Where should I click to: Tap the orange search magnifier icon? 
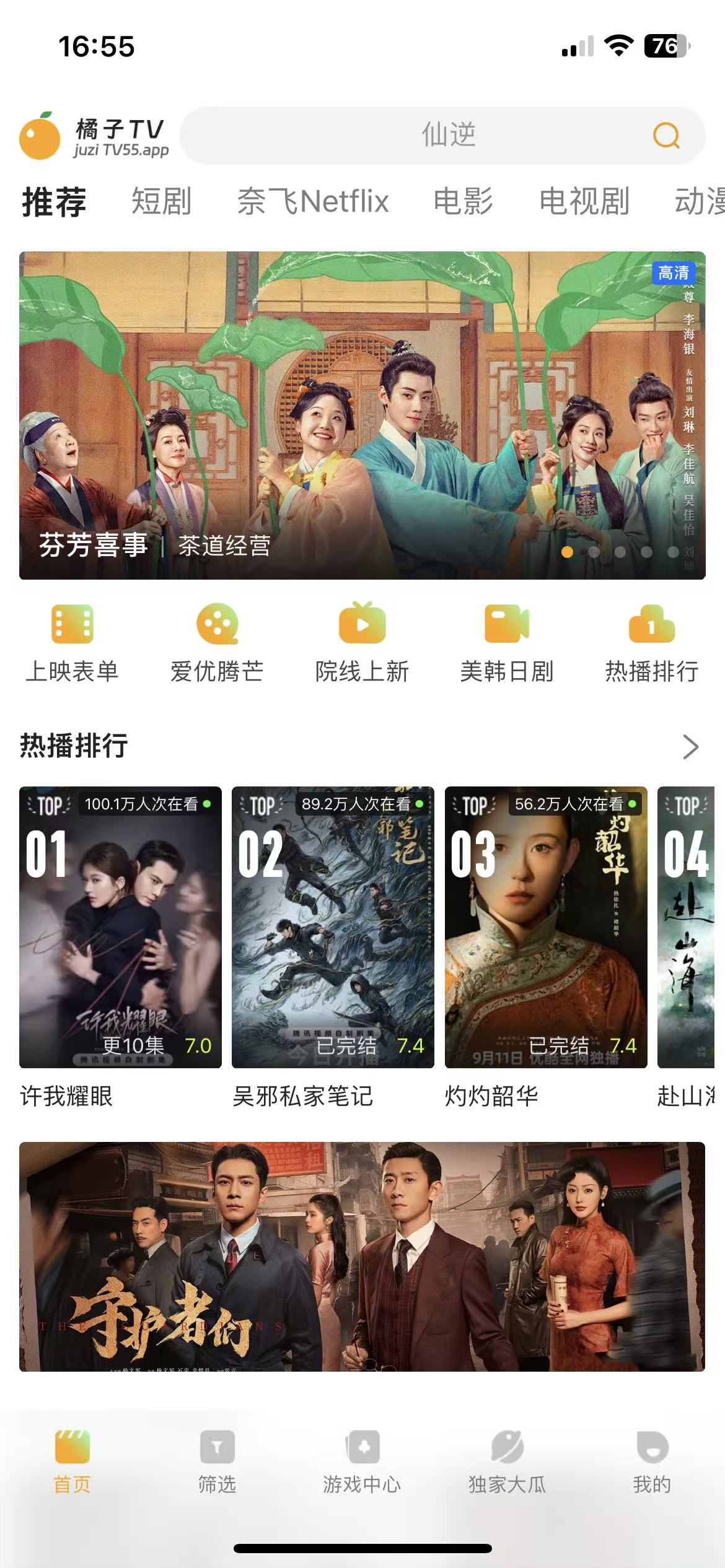666,136
